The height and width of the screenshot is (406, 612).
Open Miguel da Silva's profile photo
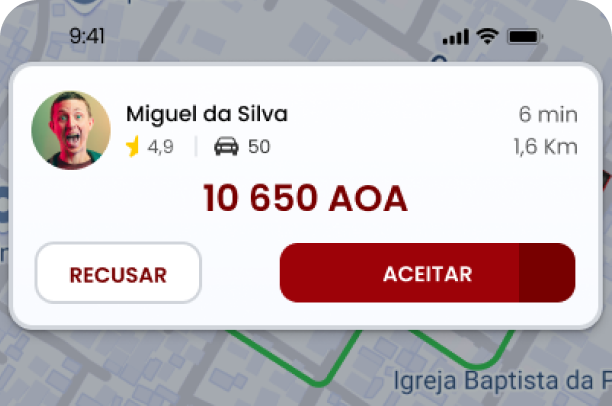pos(71,131)
